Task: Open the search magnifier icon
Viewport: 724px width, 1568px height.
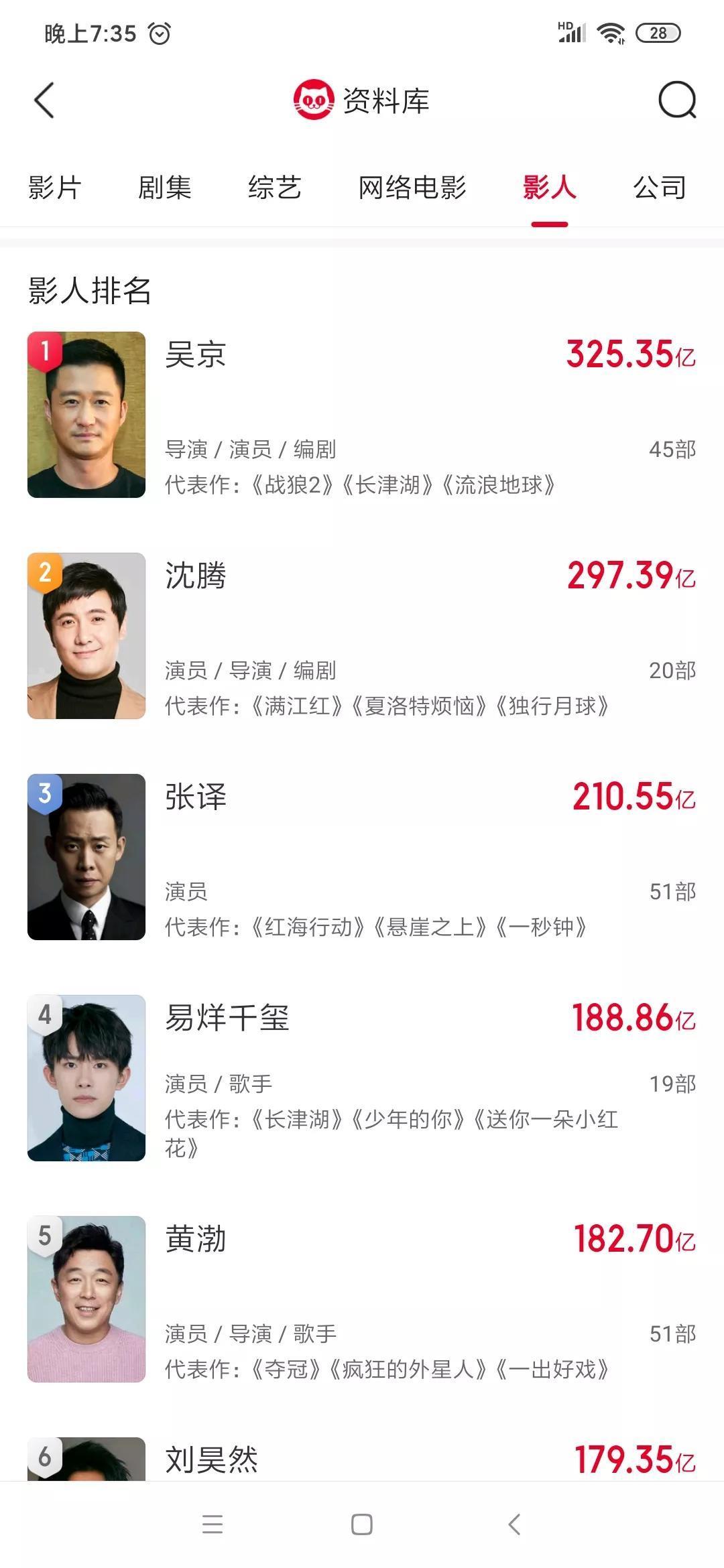Action: [x=677, y=101]
